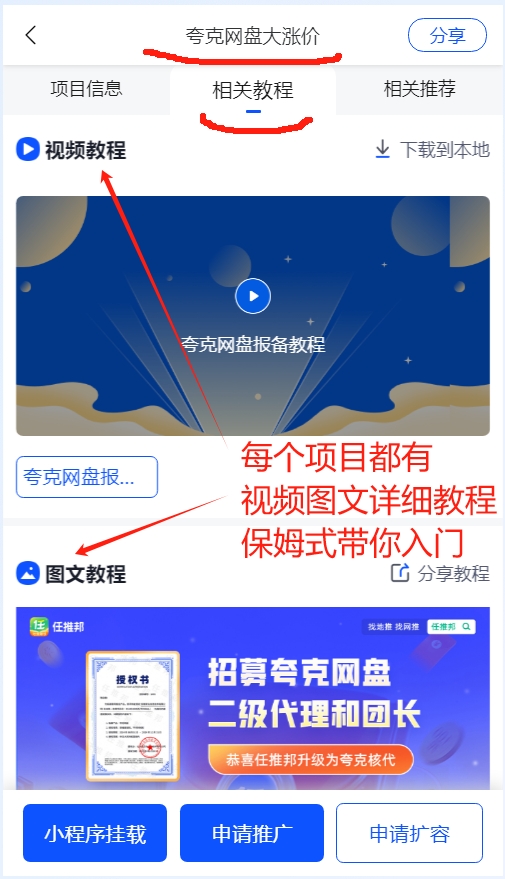Viewport: 505px width, 879px height.
Task: Apply for promotion with 申请推广
Action: (x=252, y=833)
